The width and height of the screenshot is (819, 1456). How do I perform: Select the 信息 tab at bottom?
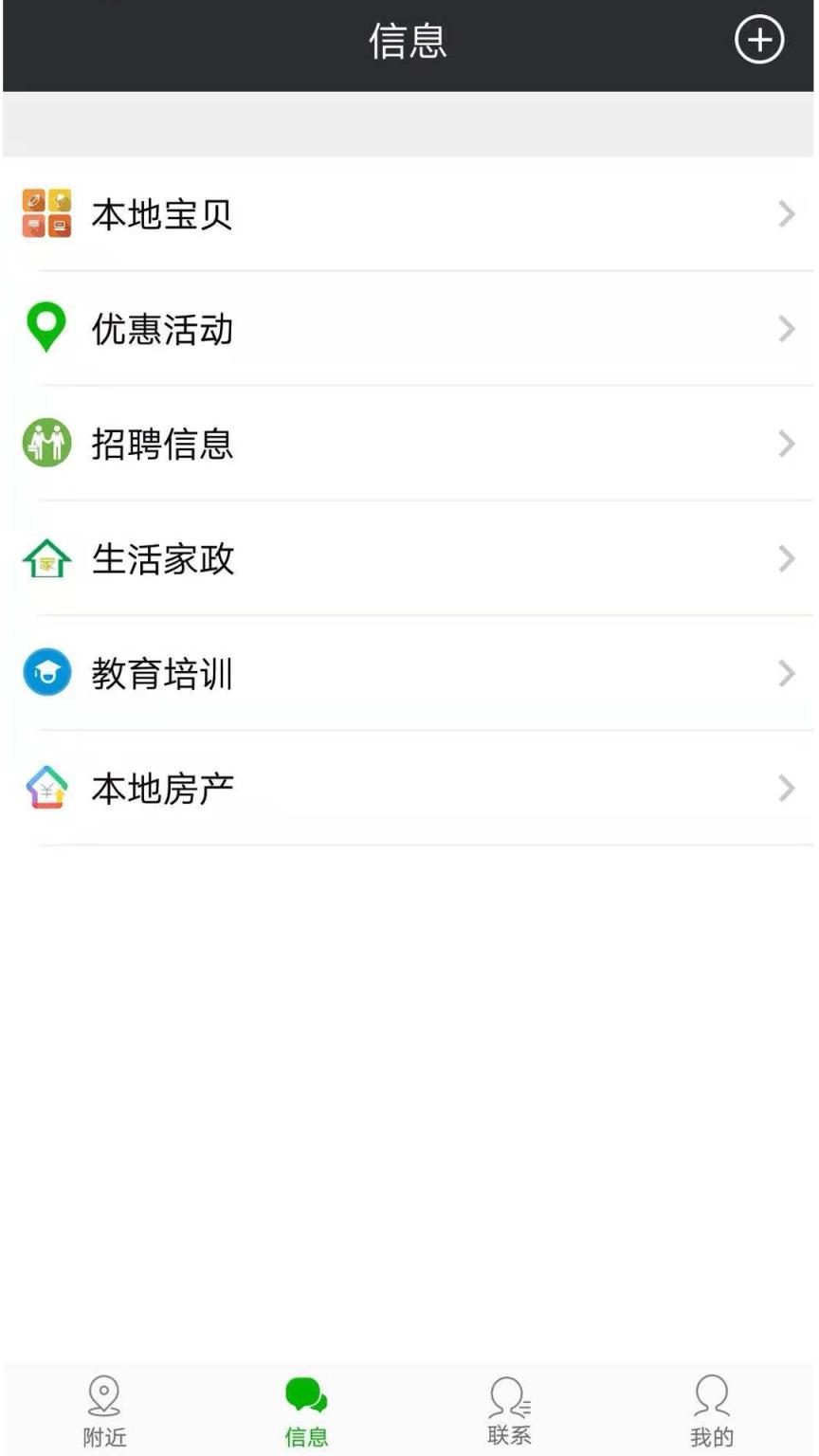coord(306,1410)
